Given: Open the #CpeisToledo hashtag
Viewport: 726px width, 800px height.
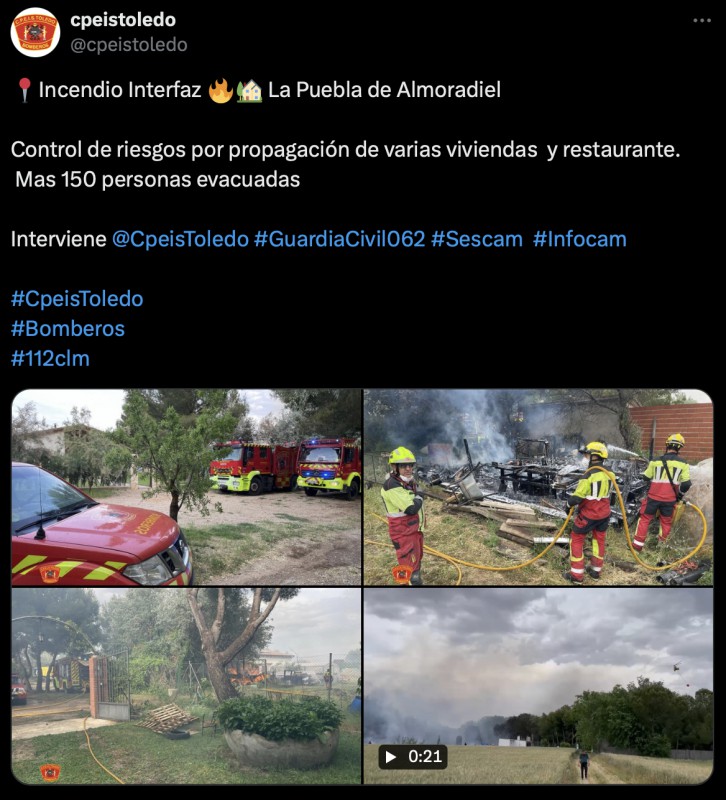Looking at the screenshot, I should pyautogui.click(x=77, y=299).
